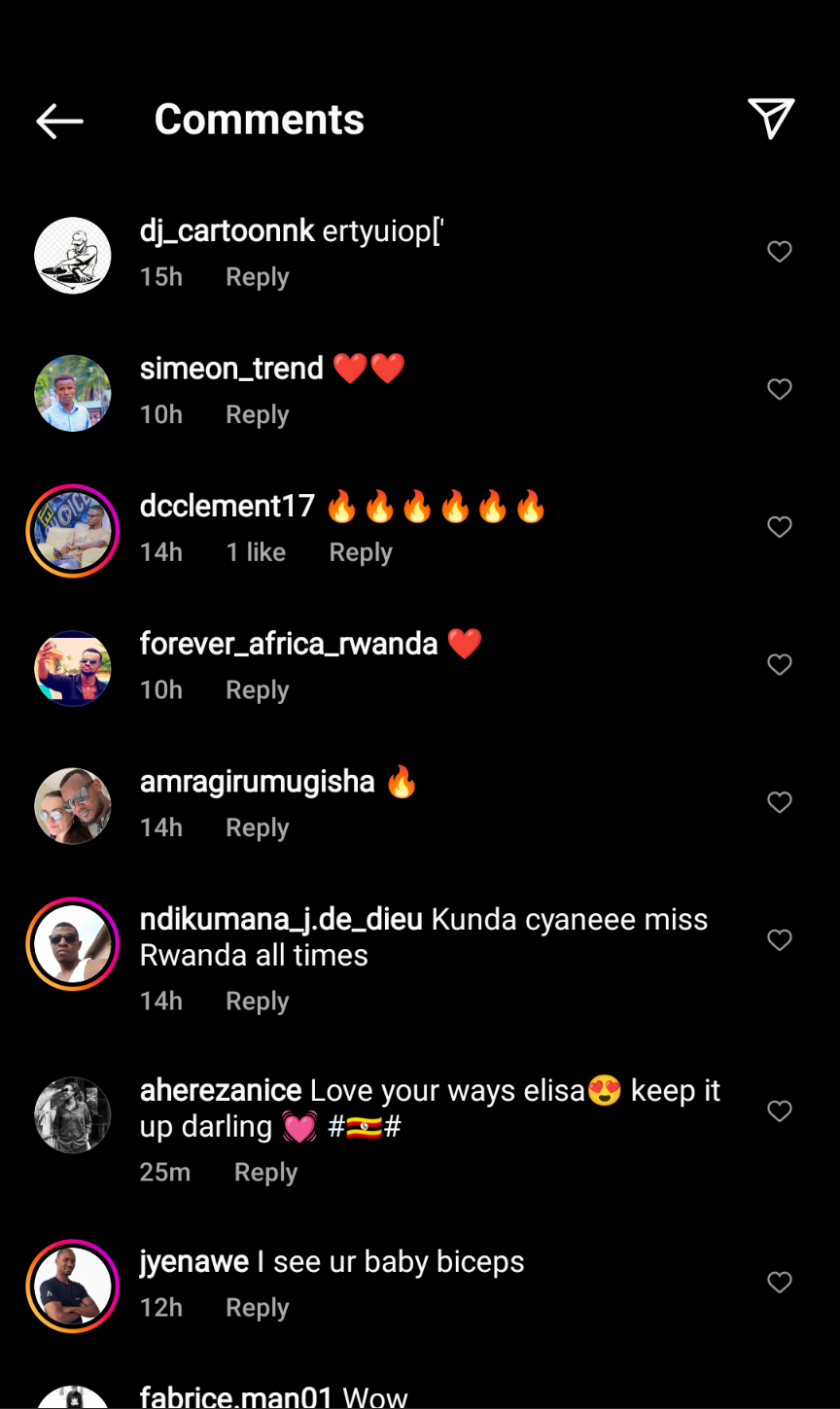Reply to amragirumugisha's comment
Image resolution: width=840 pixels, height=1409 pixels.
(257, 828)
